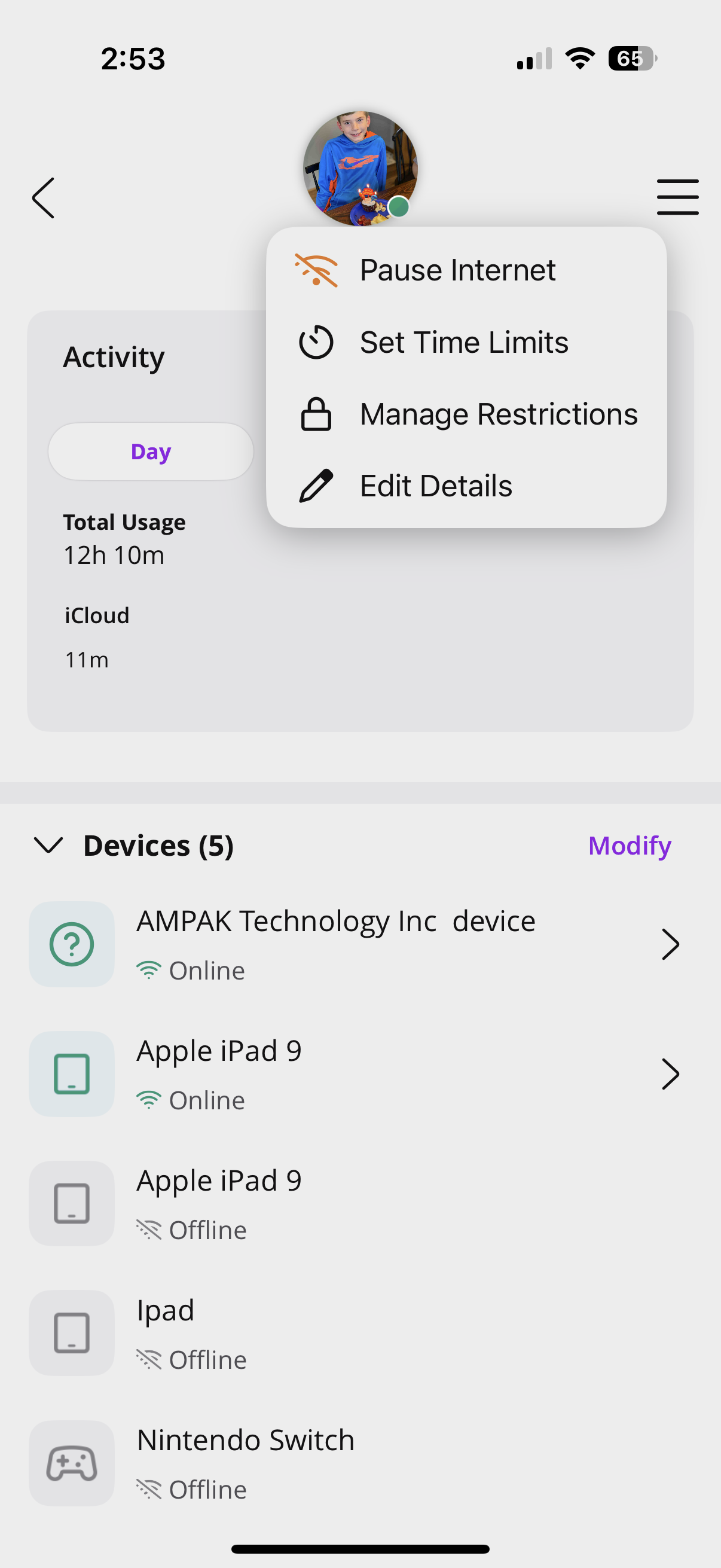721x1568 pixels.
Task: Tap the offline Apple iPad 9 row
Action: [353, 1203]
